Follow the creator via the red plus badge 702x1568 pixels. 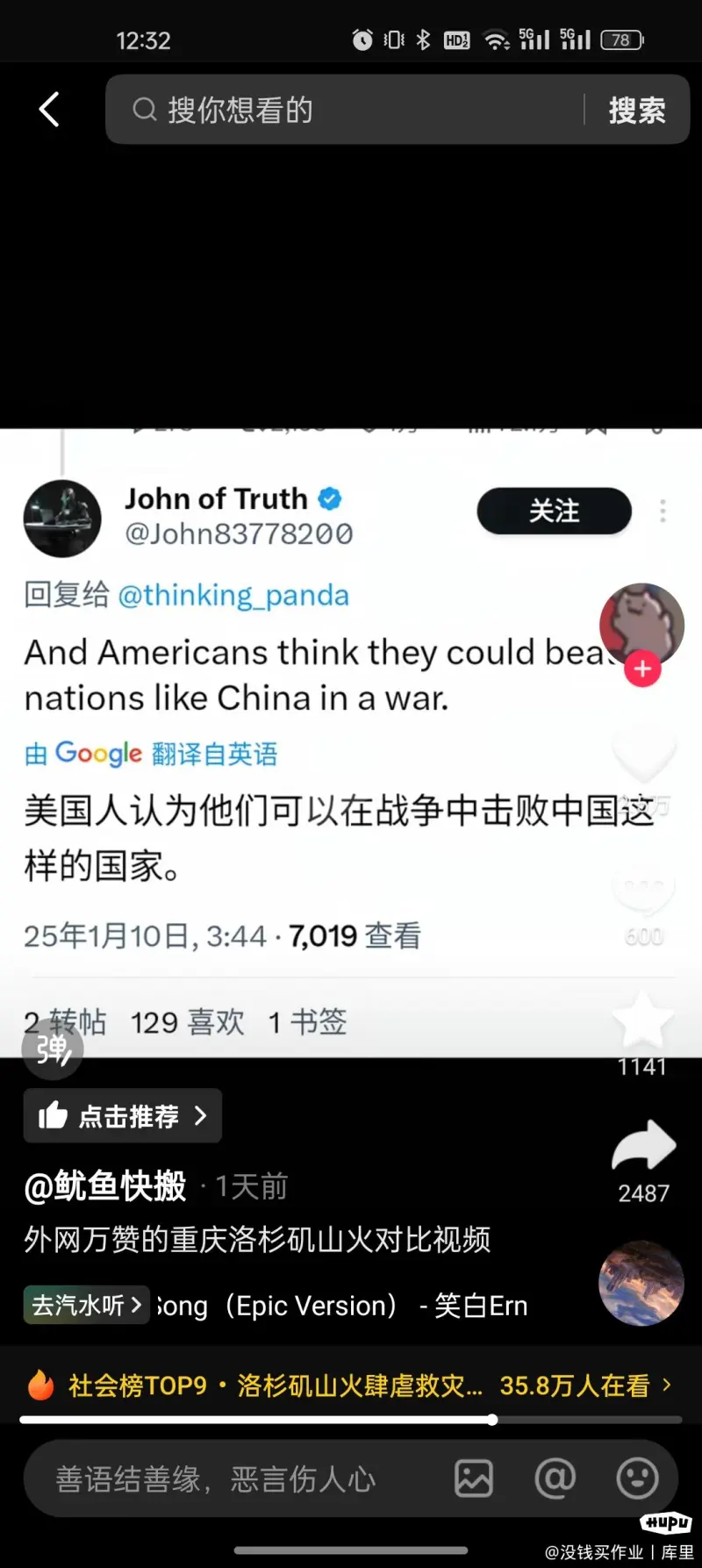point(642,669)
